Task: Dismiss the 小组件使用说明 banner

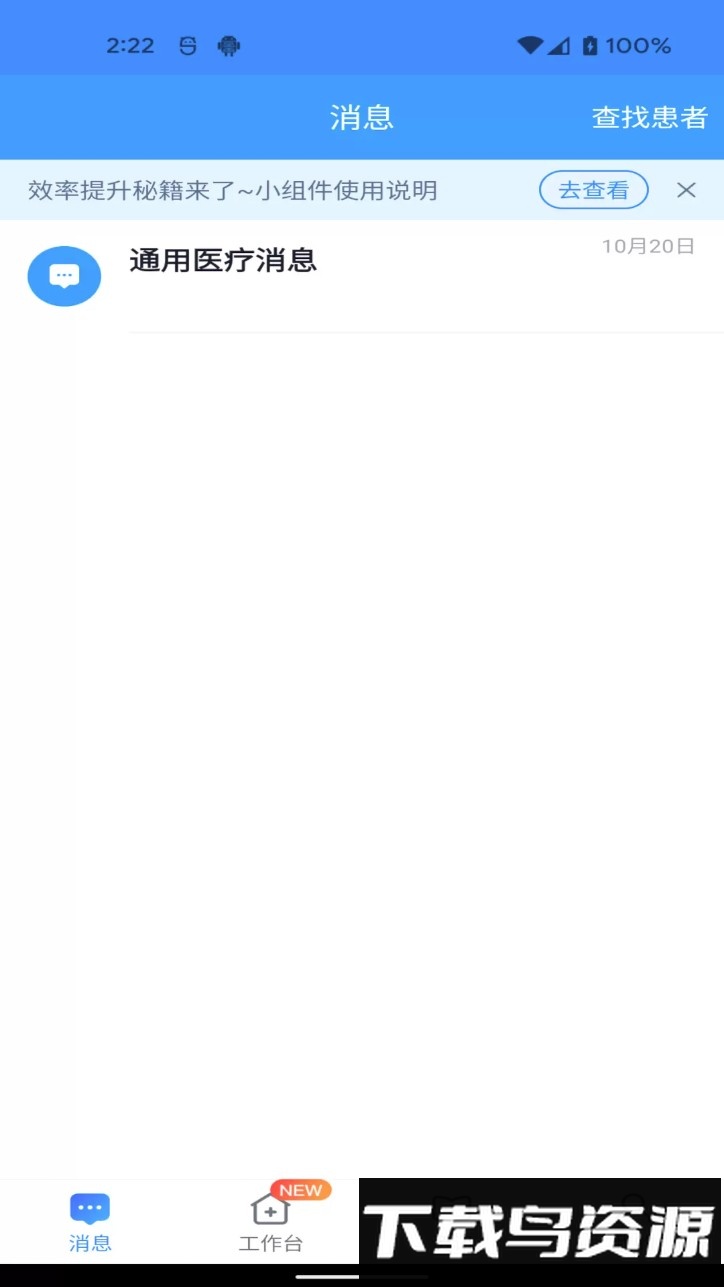Action: [686, 190]
